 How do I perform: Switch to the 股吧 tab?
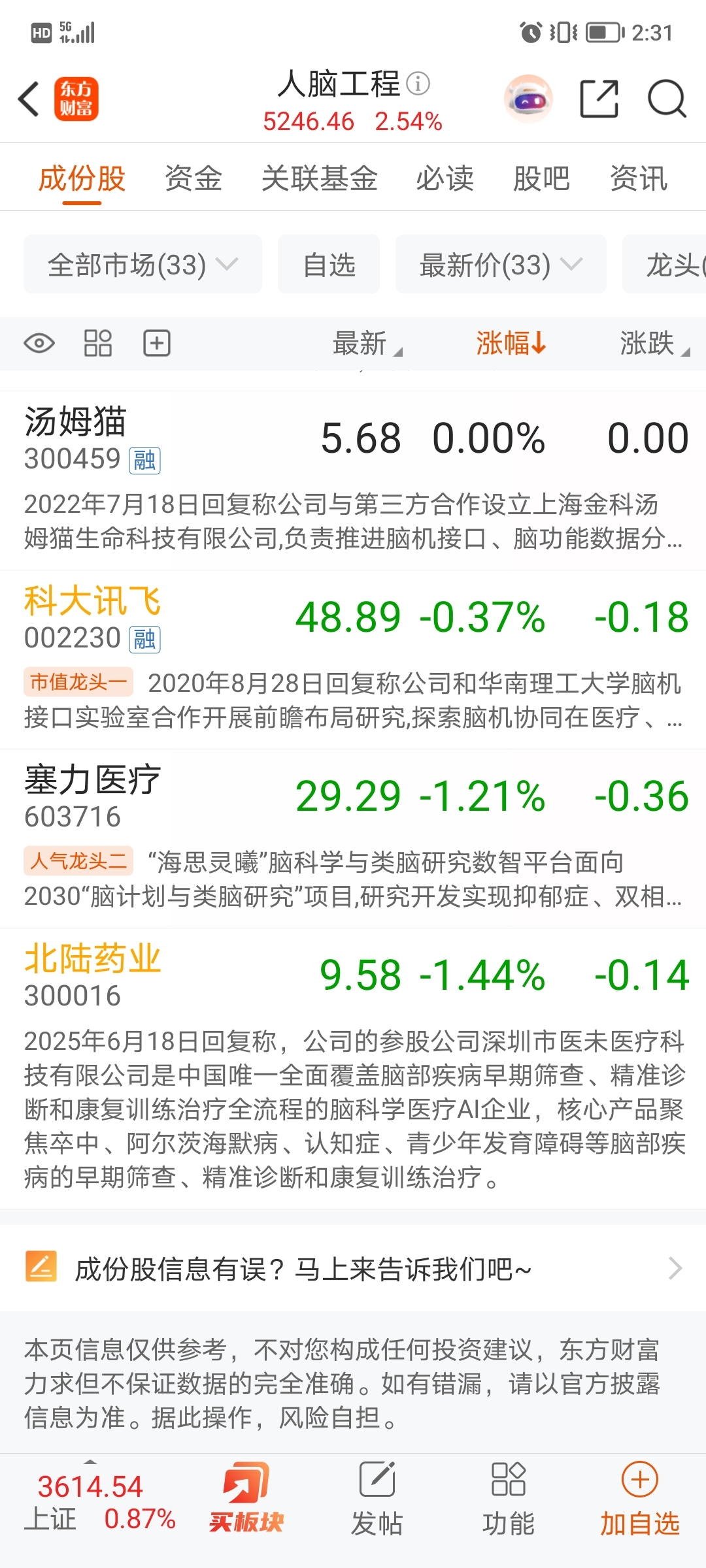(x=541, y=178)
